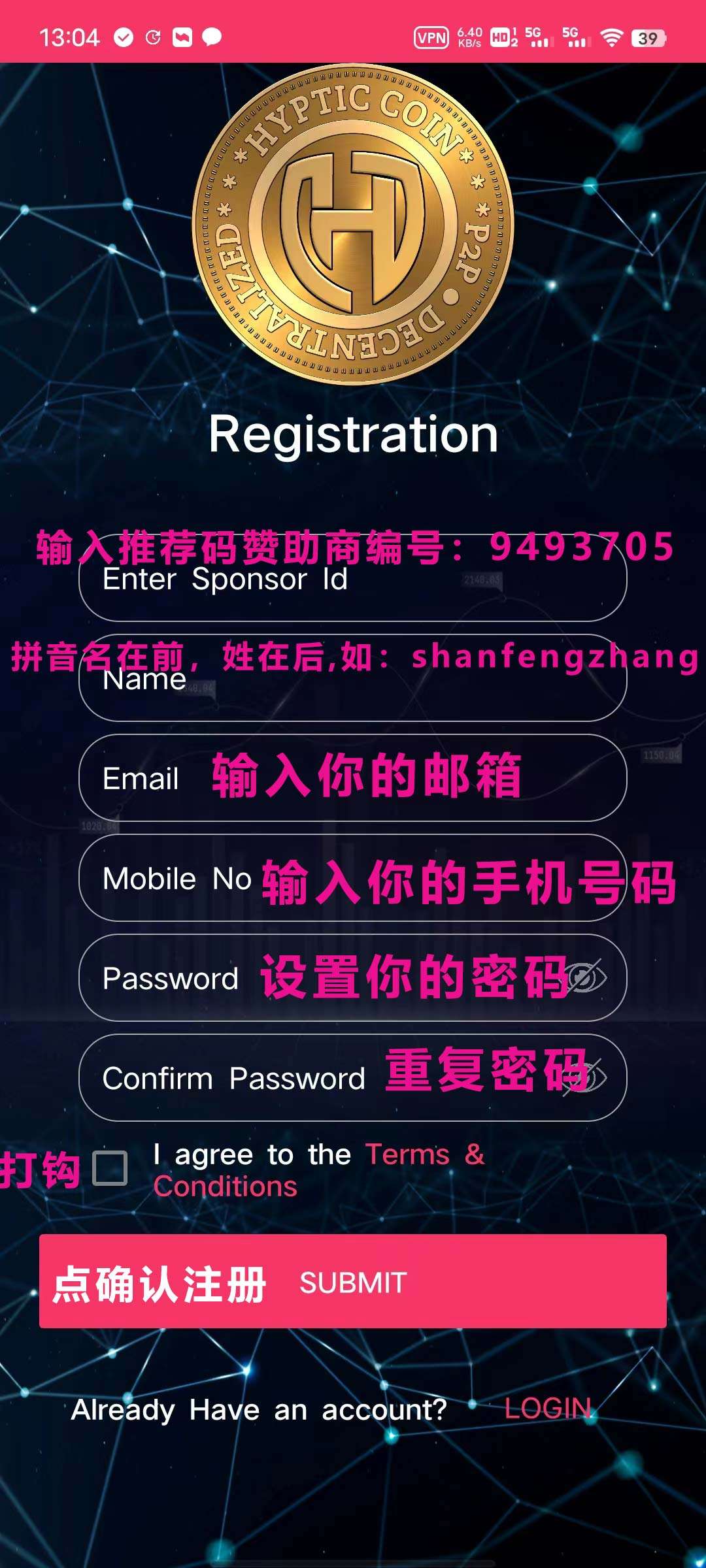Focus the Password field
Viewport: 706px width, 1568px height.
point(353,978)
